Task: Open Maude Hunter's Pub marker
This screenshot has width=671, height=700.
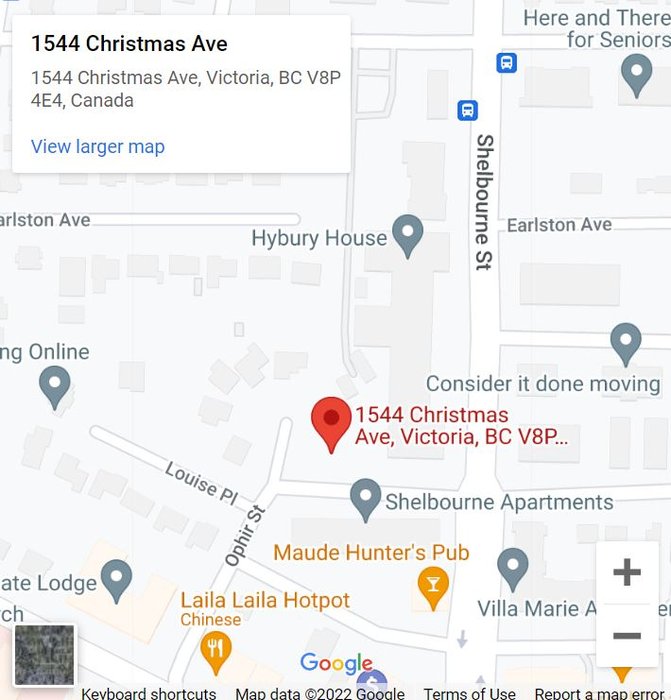Action: click(x=433, y=585)
